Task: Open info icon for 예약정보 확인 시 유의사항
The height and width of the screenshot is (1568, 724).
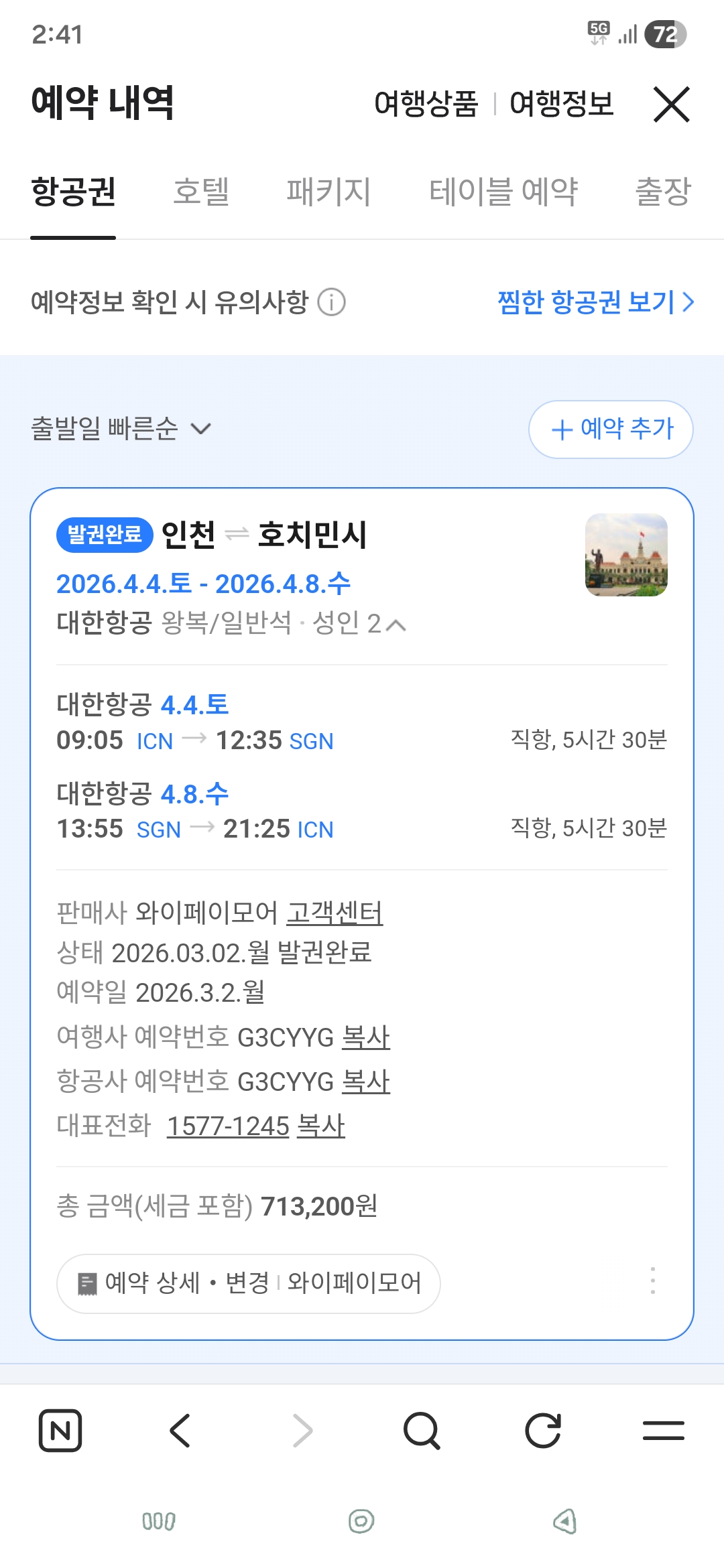Action: [331, 302]
